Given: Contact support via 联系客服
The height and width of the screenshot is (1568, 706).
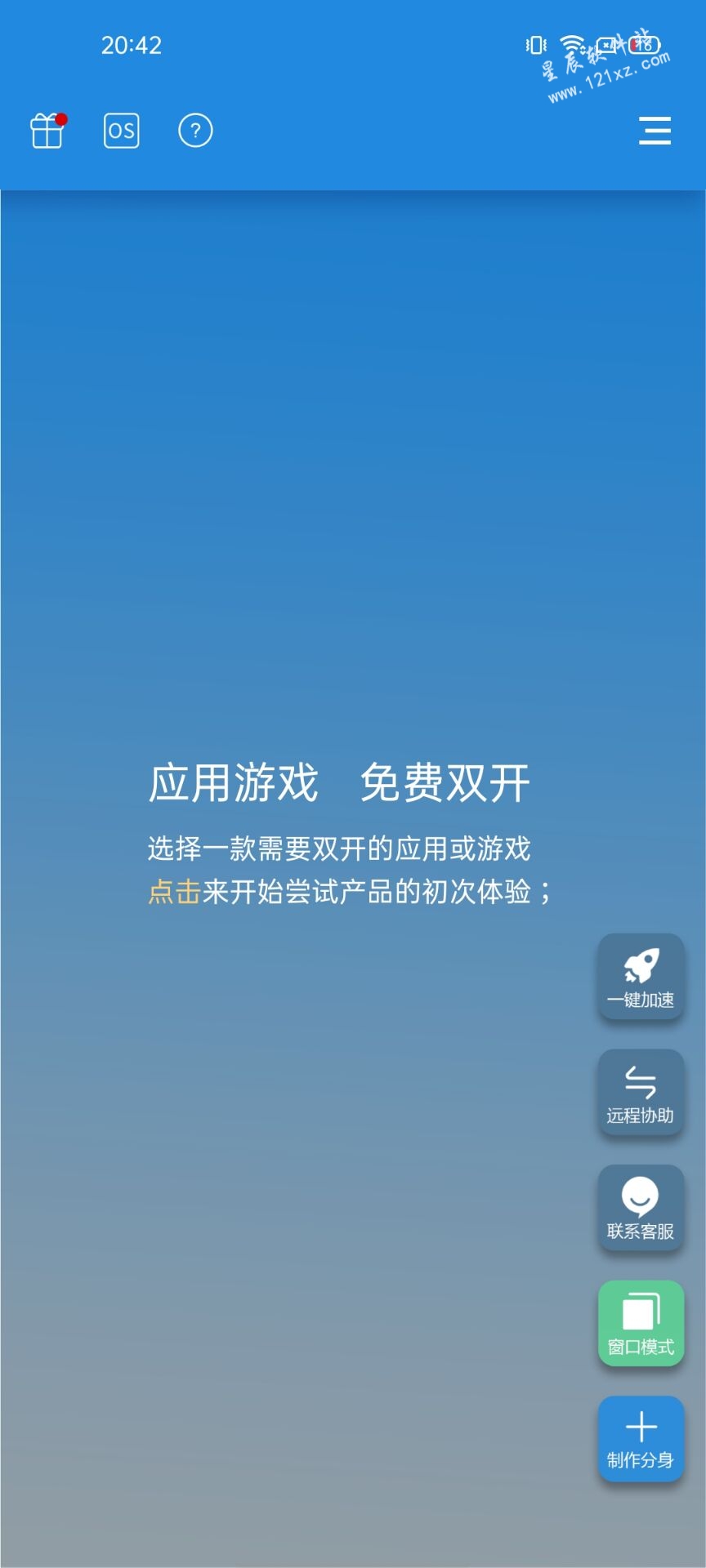Looking at the screenshot, I should tap(641, 1209).
